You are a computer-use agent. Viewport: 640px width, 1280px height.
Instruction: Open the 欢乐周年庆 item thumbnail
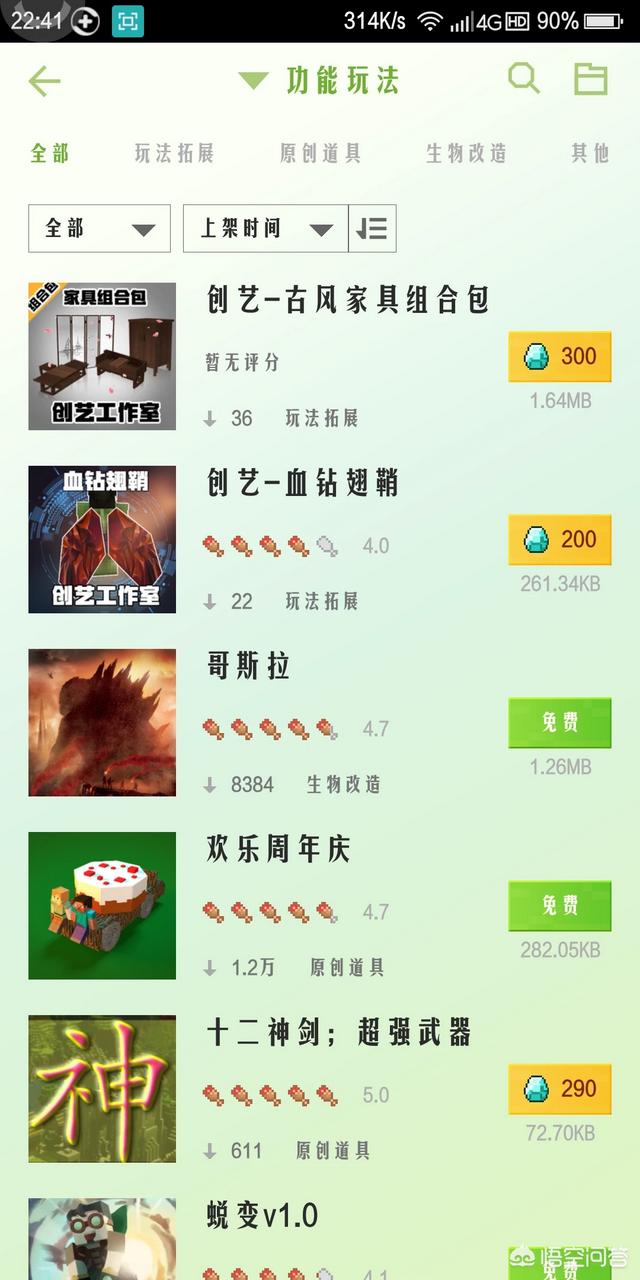102,906
